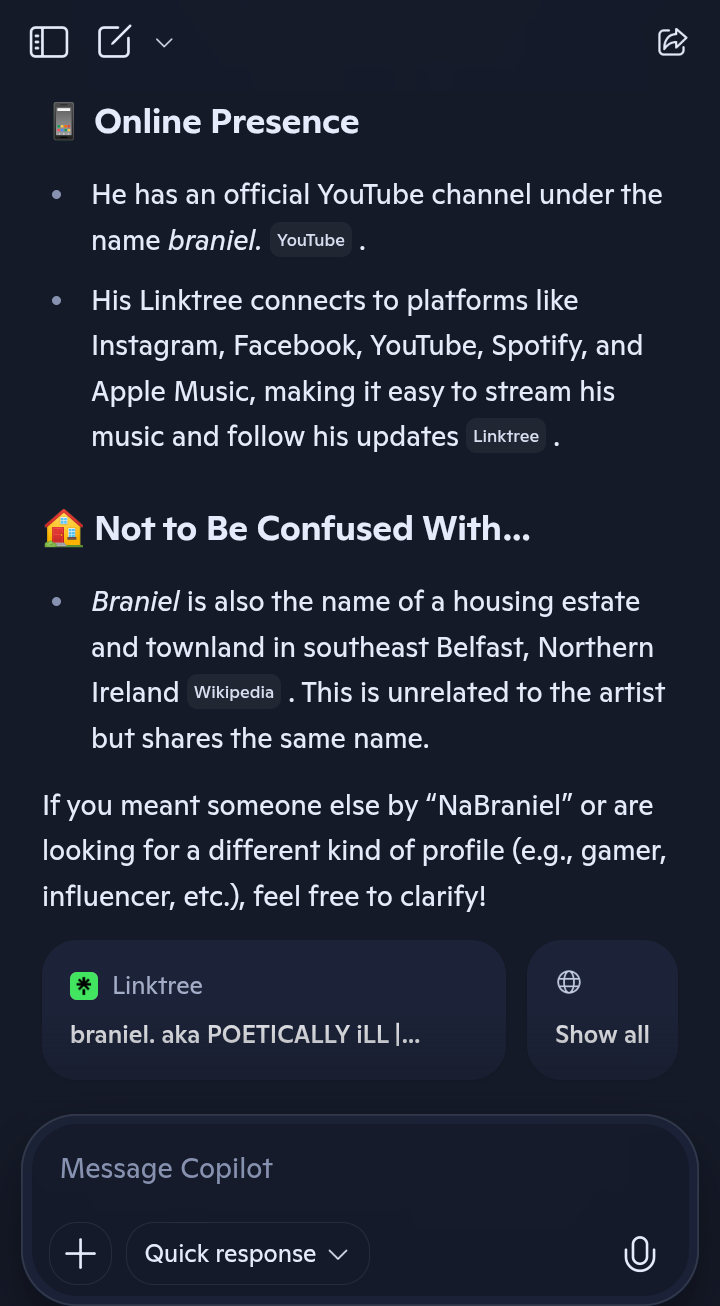This screenshot has width=720, height=1306.
Task: Share this conversation
Action: (x=672, y=42)
